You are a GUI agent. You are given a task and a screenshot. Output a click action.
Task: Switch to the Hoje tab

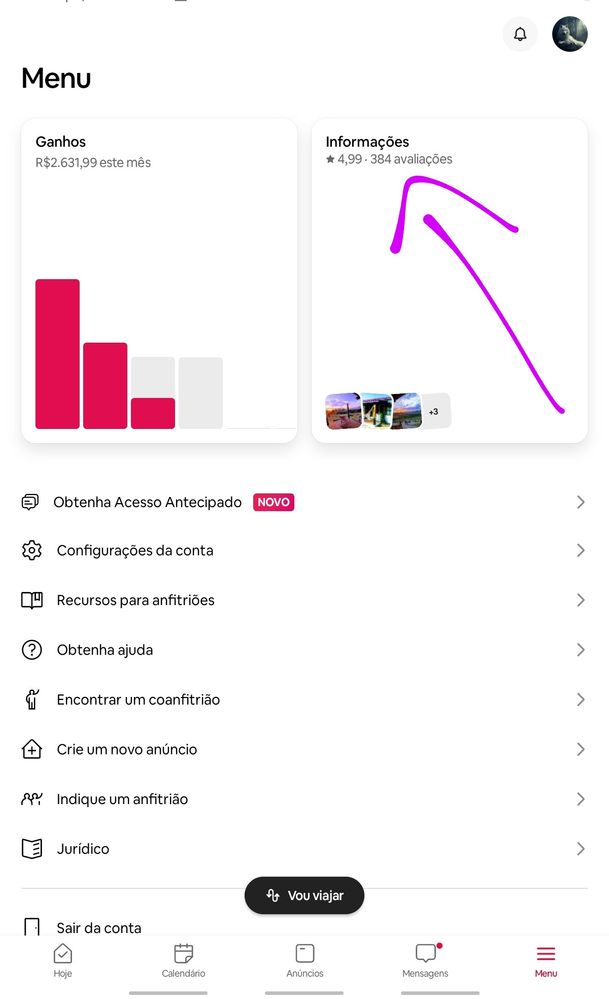click(x=63, y=960)
